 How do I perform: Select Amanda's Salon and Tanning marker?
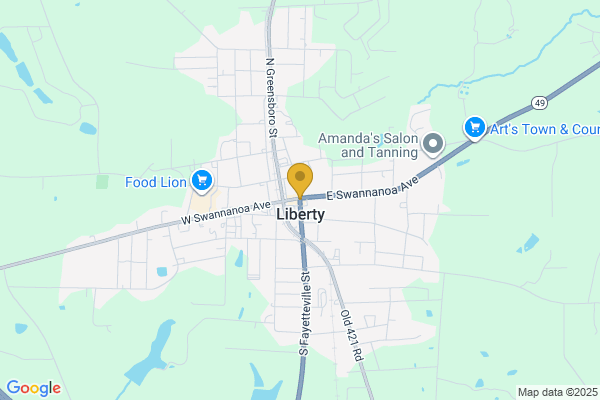(433, 145)
